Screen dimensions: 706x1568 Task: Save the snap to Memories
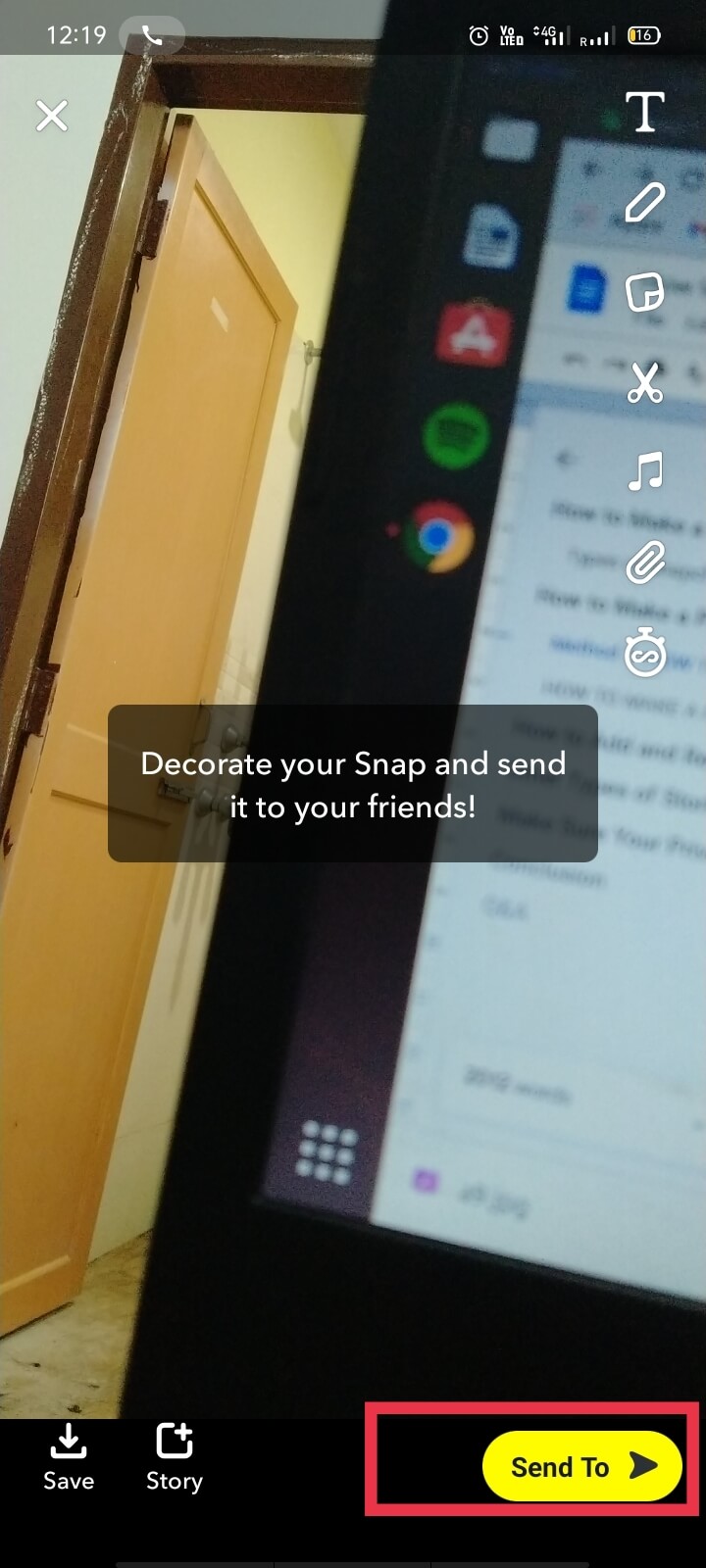coord(69,1457)
